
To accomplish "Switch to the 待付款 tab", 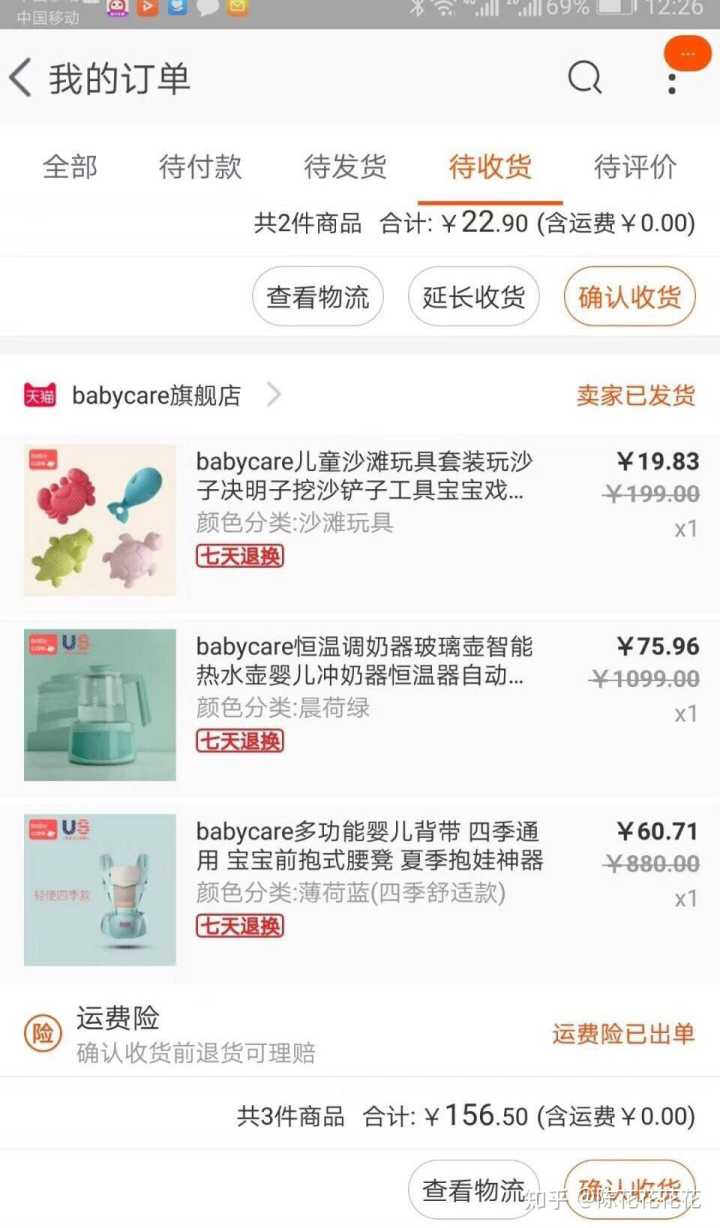I will tap(200, 167).
